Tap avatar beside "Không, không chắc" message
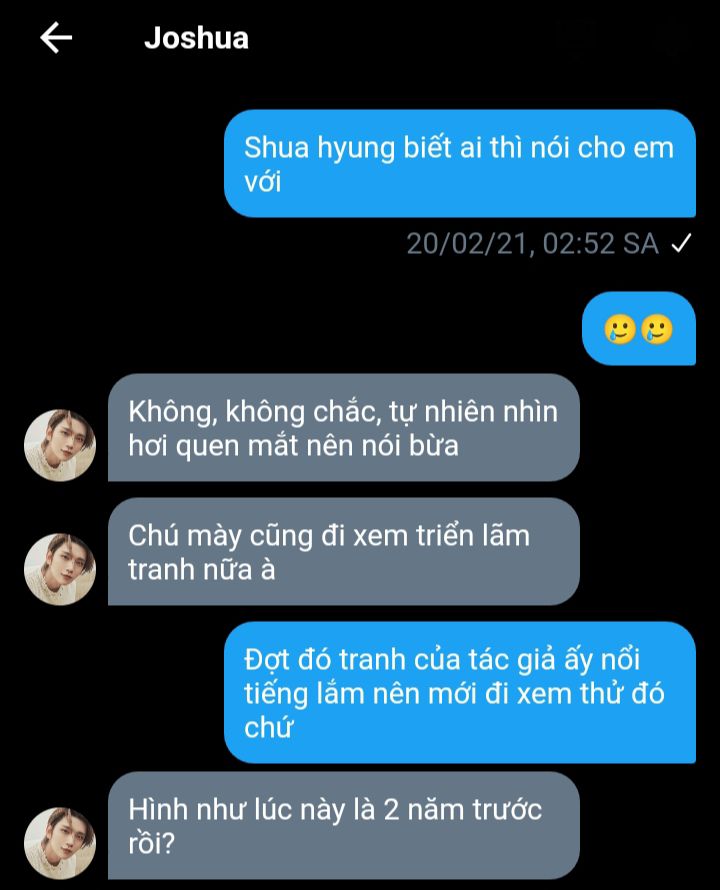The image size is (720, 890). pos(60,445)
